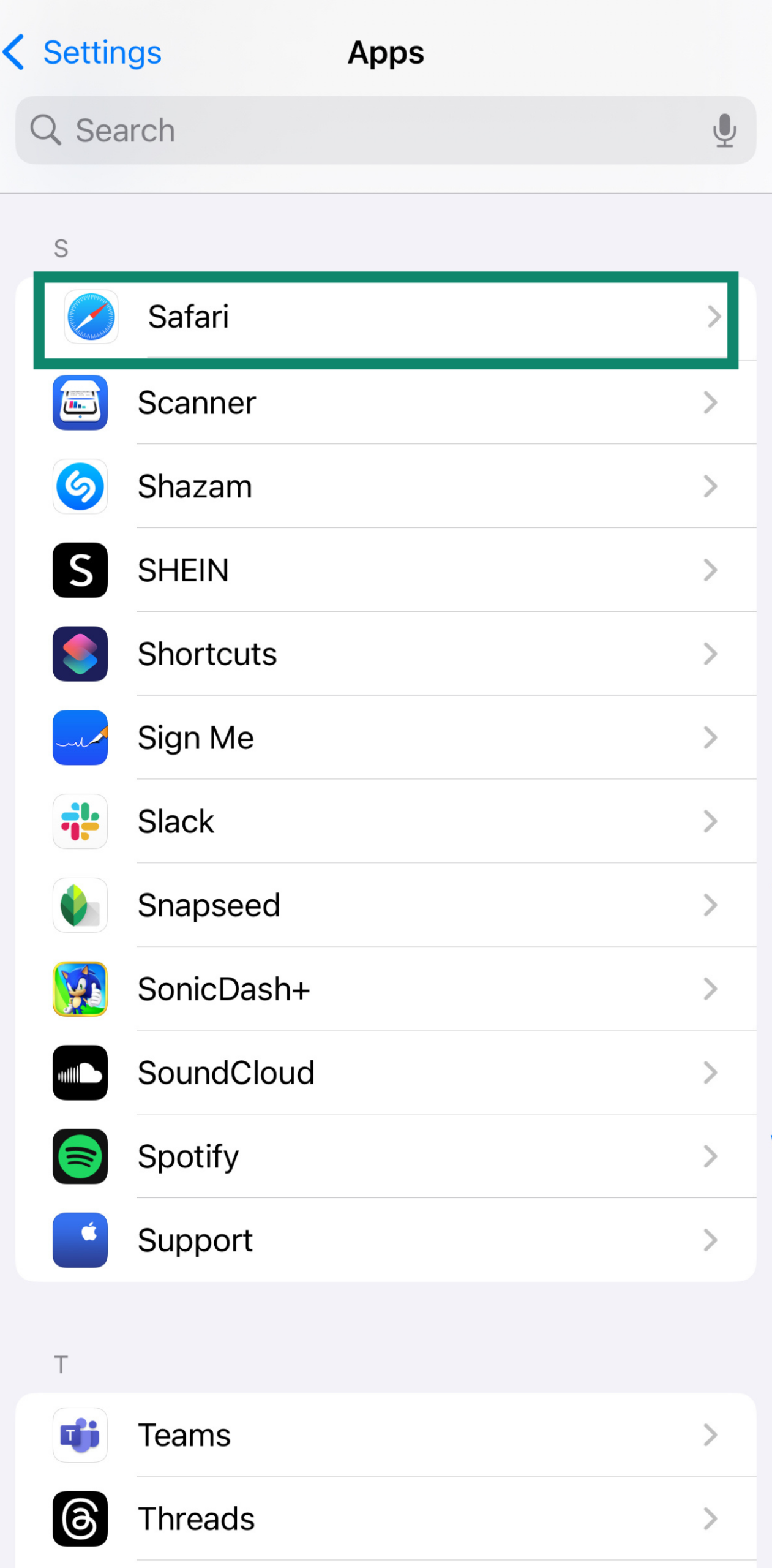Expand the Scanner settings chevron

(710, 402)
